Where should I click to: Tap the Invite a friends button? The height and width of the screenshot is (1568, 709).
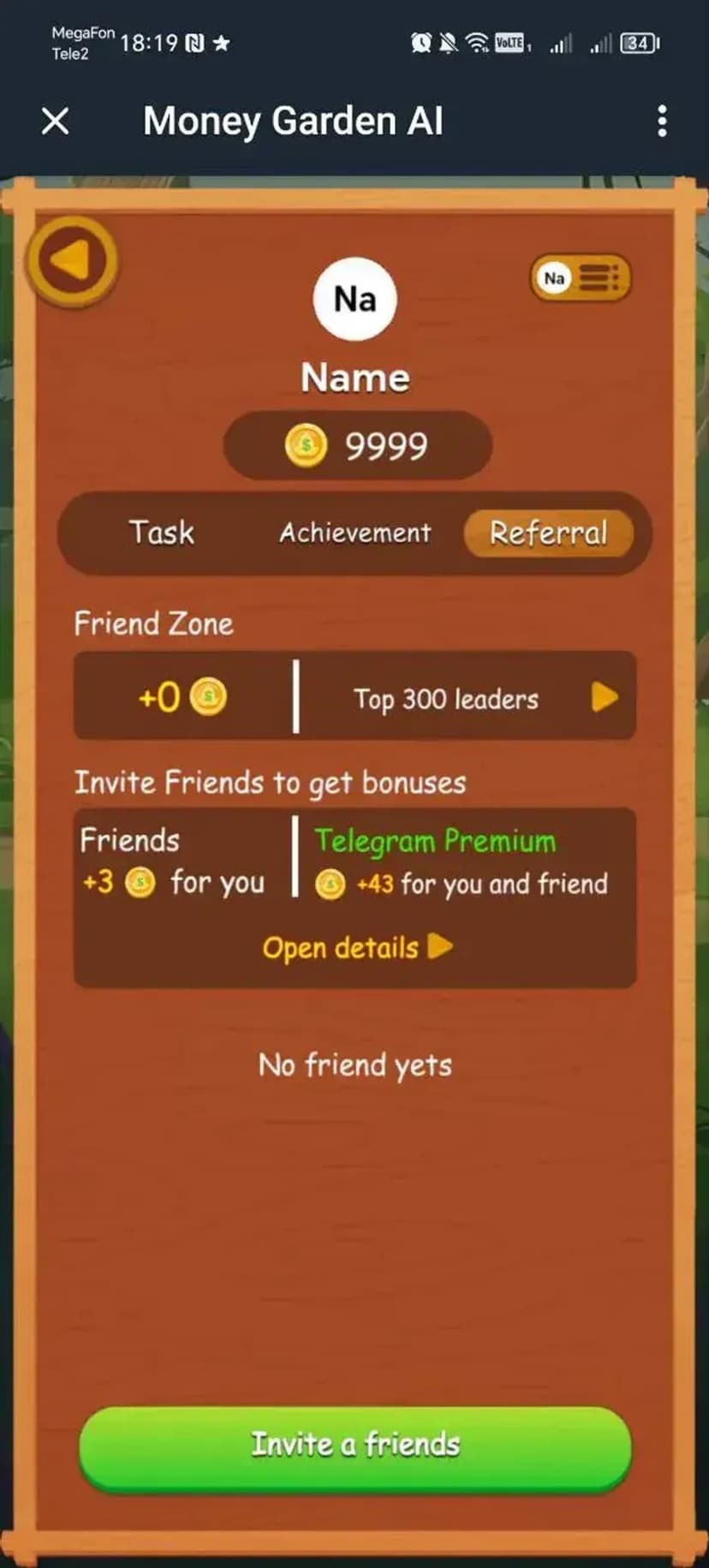354,1445
